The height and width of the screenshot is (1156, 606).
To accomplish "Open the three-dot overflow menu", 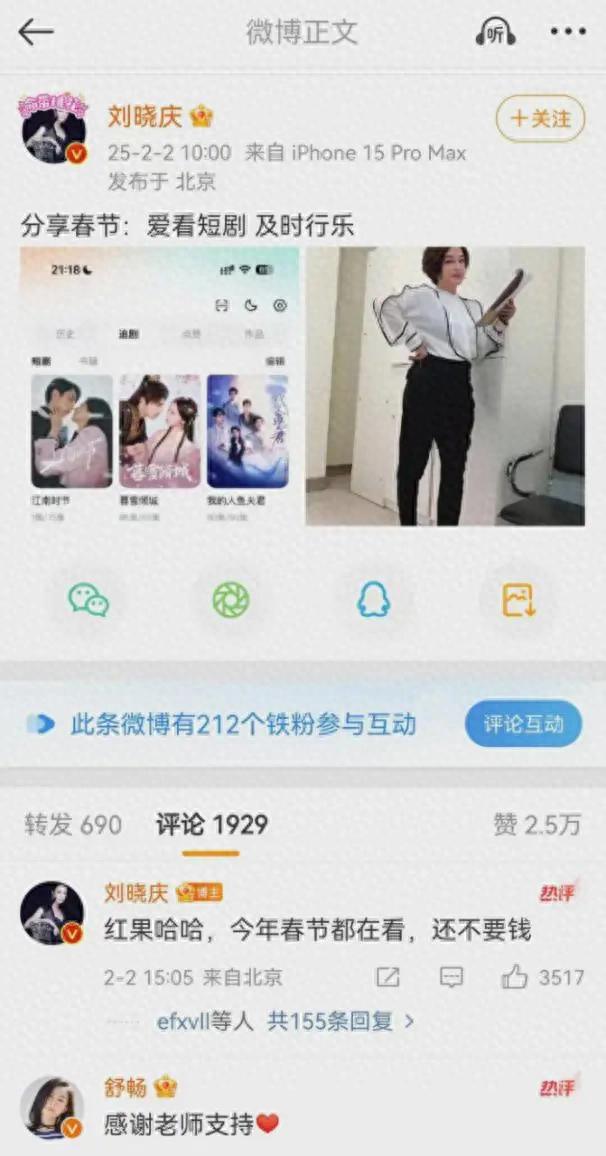I will [568, 32].
